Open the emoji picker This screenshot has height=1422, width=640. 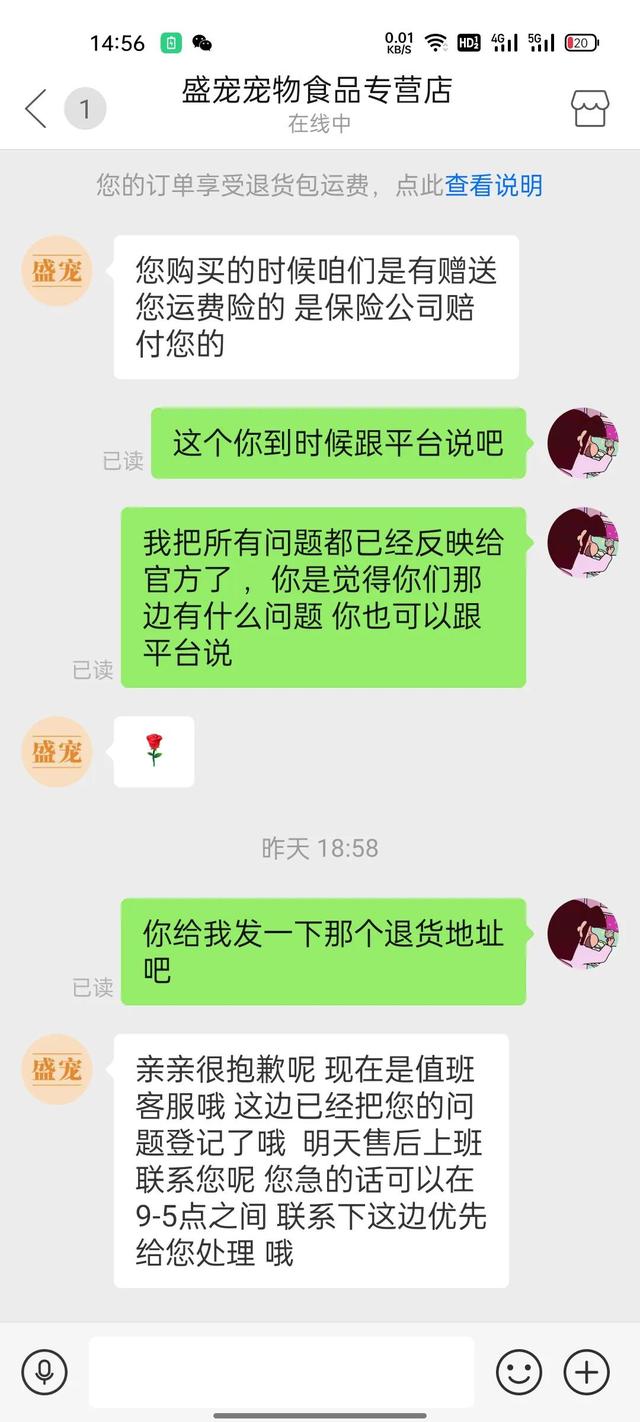[x=519, y=1371]
